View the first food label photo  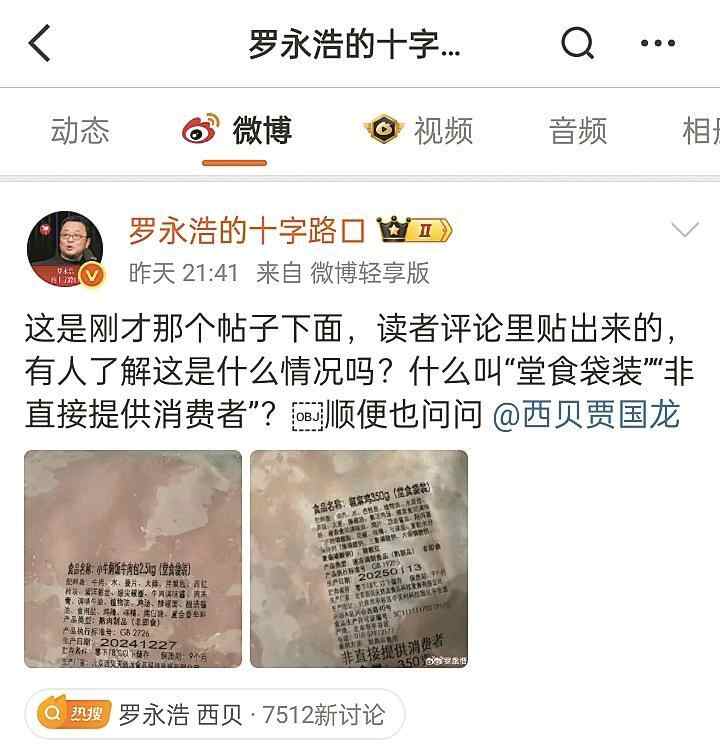[133, 559]
